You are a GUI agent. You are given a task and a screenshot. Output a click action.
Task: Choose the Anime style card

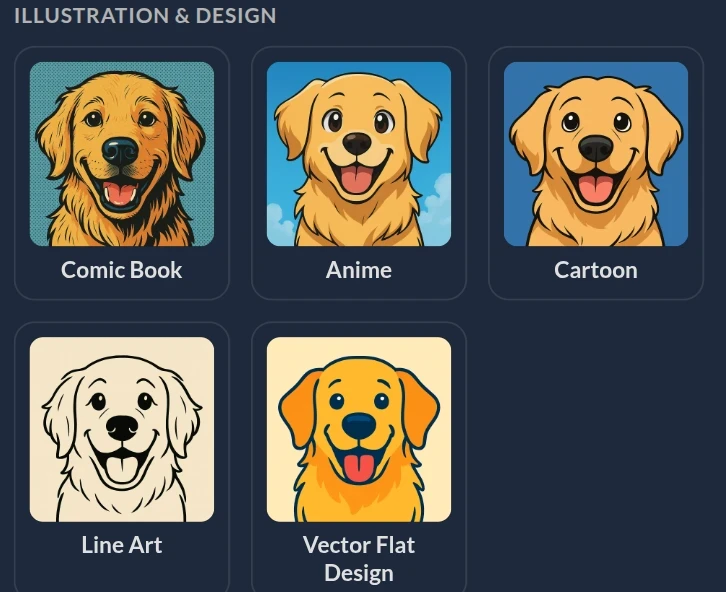(358, 171)
